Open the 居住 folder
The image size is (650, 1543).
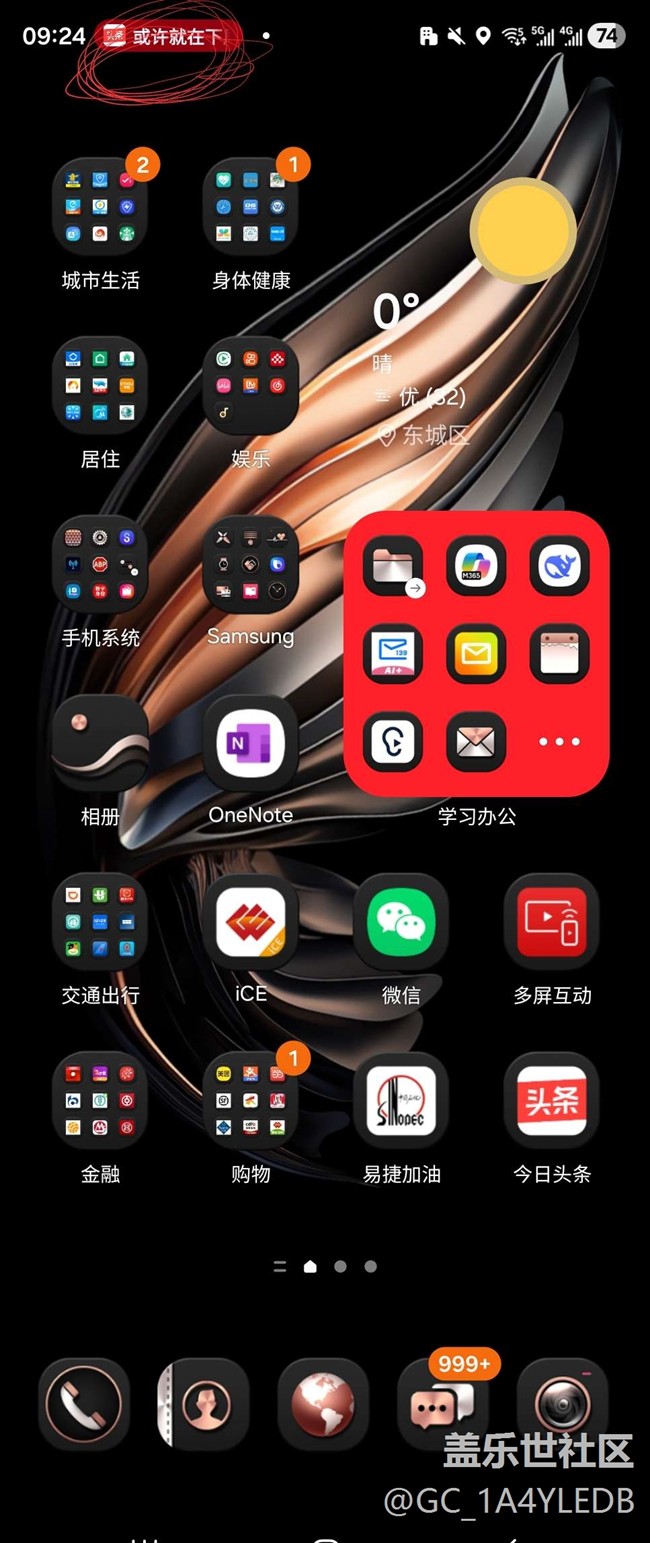click(100, 385)
